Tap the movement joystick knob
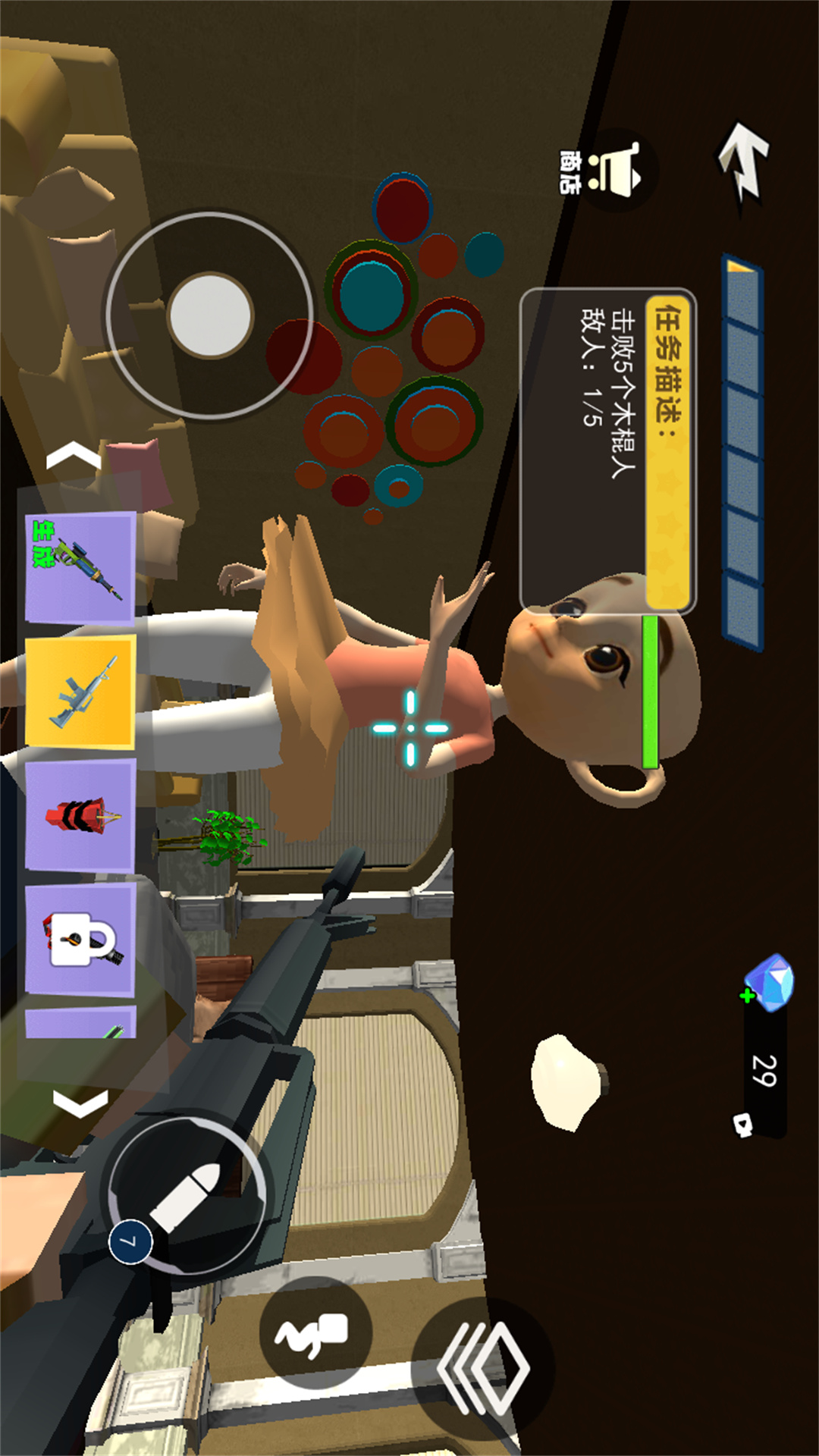This screenshot has height=1456, width=819. click(x=210, y=315)
